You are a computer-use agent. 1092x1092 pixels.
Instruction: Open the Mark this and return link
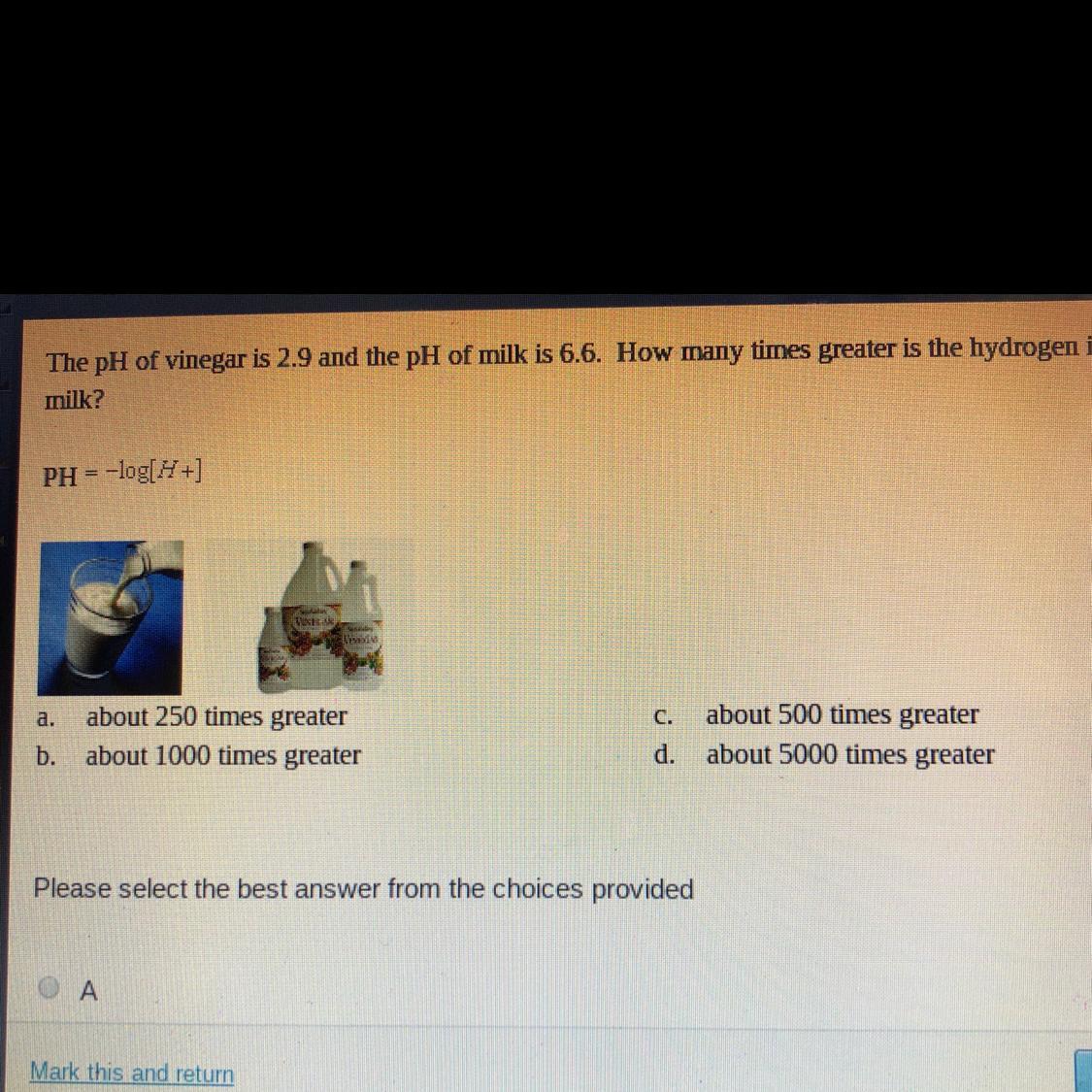click(132, 1073)
